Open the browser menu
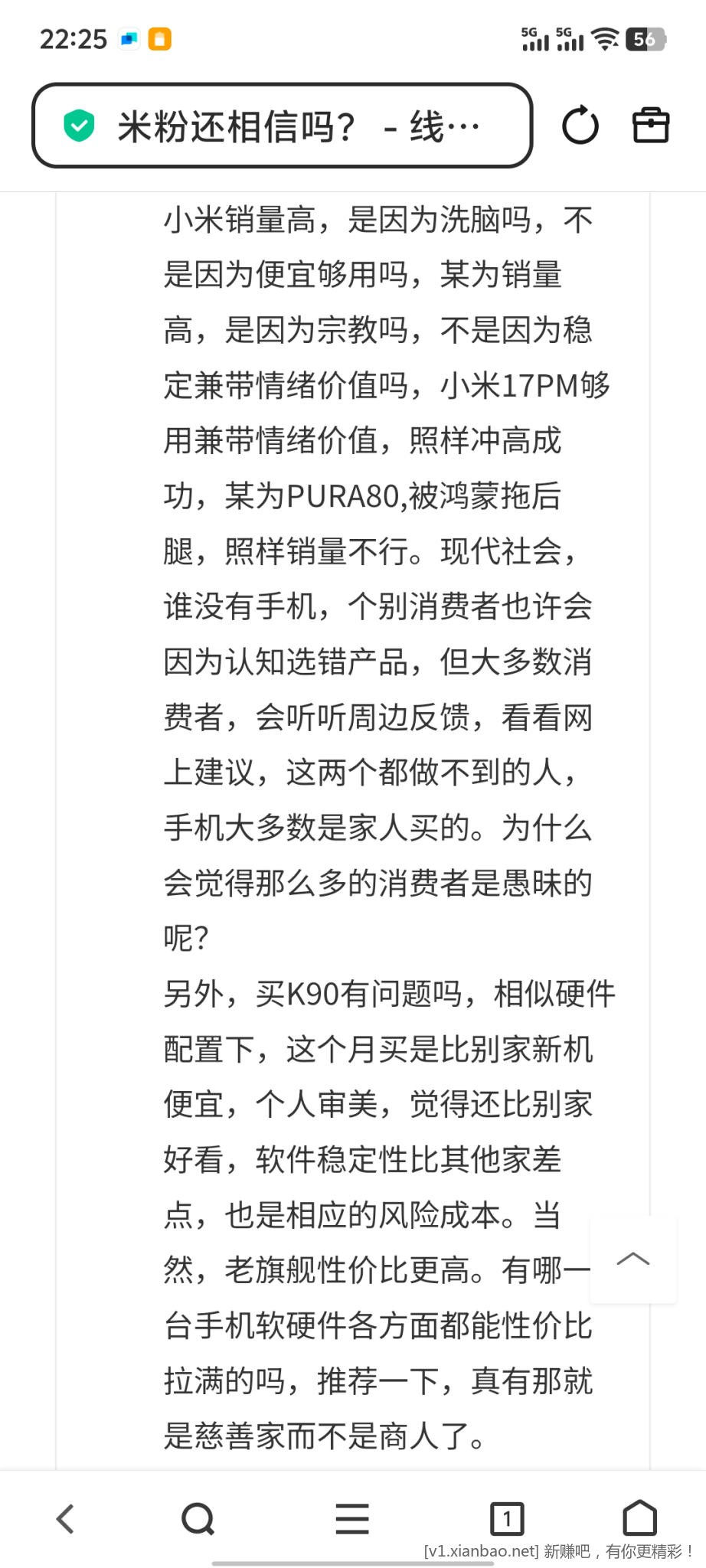 click(352, 1519)
